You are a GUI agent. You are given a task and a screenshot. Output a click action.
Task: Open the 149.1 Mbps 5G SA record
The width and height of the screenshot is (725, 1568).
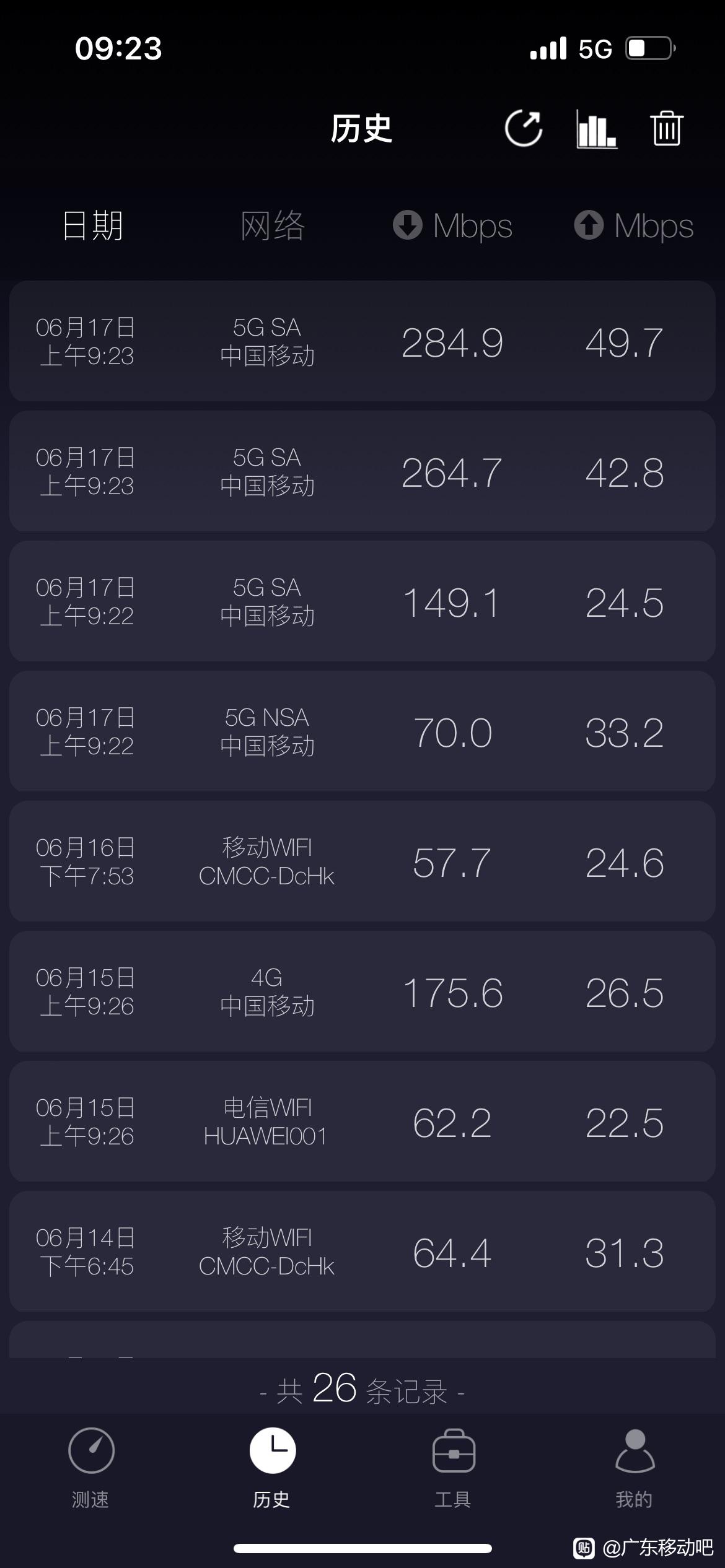click(x=362, y=601)
